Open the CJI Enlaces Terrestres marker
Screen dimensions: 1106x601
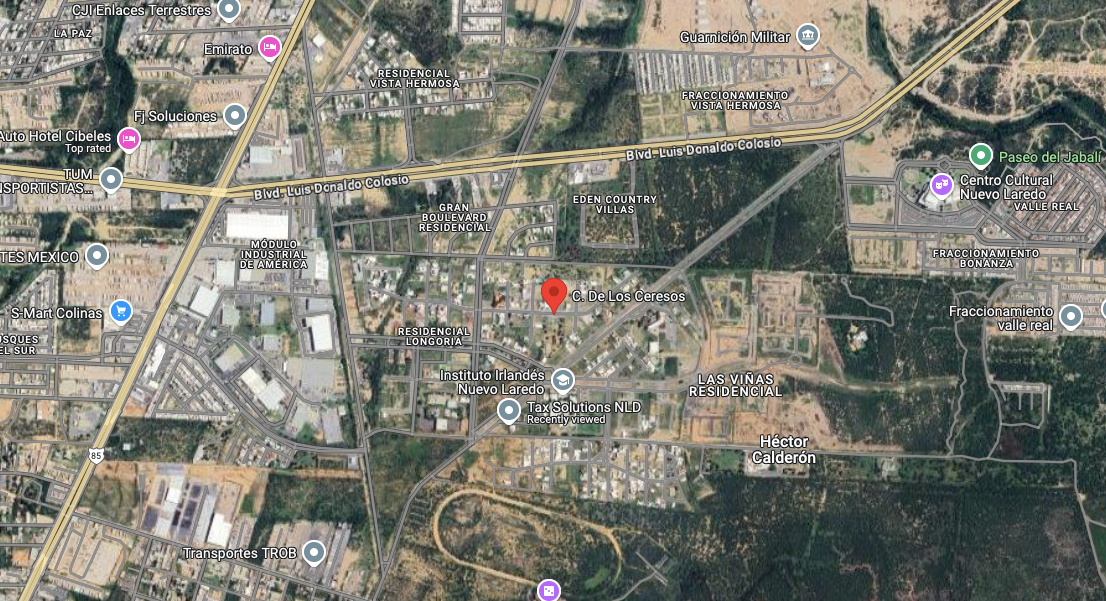tap(229, 10)
